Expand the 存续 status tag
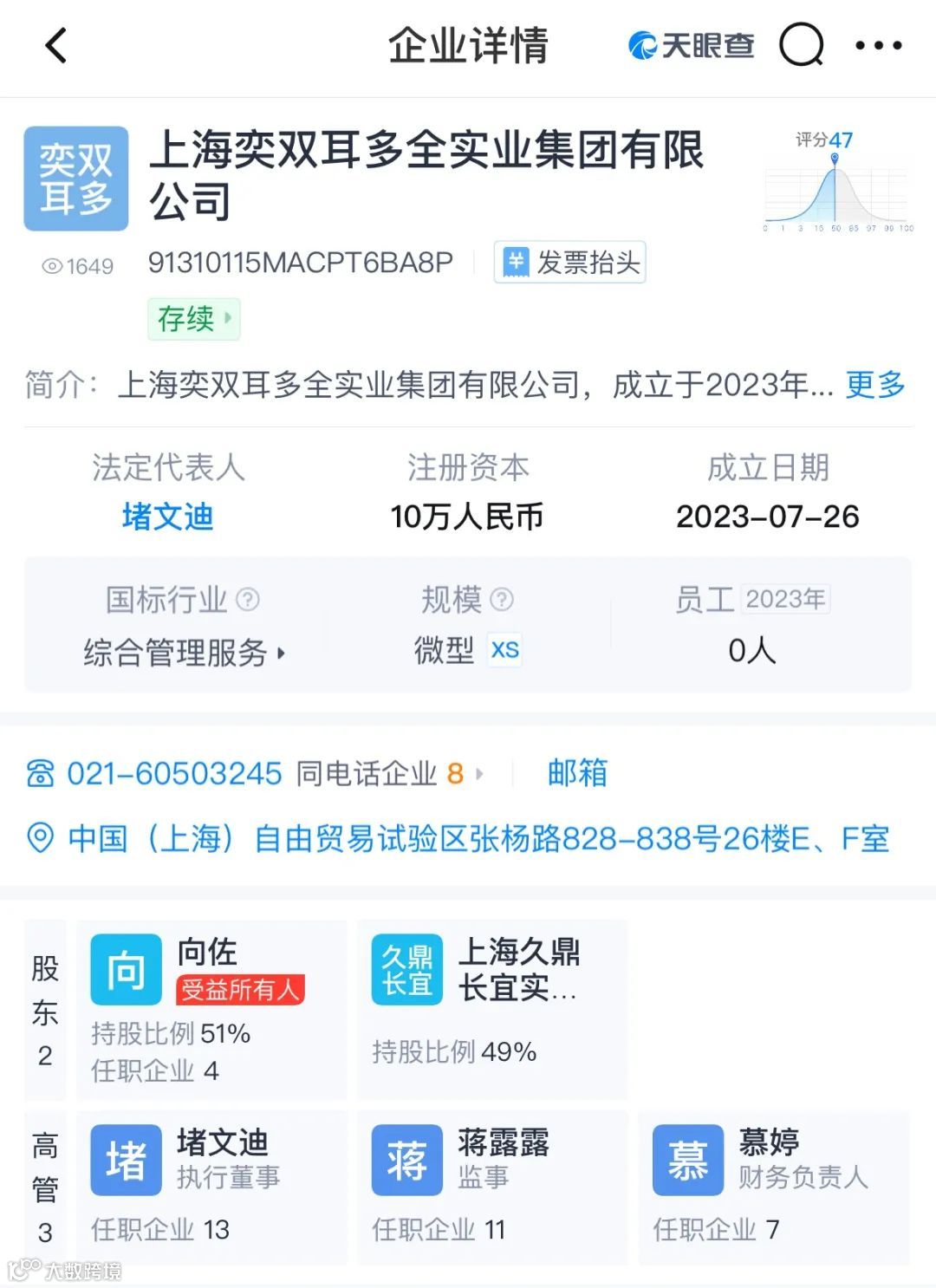 tap(193, 319)
